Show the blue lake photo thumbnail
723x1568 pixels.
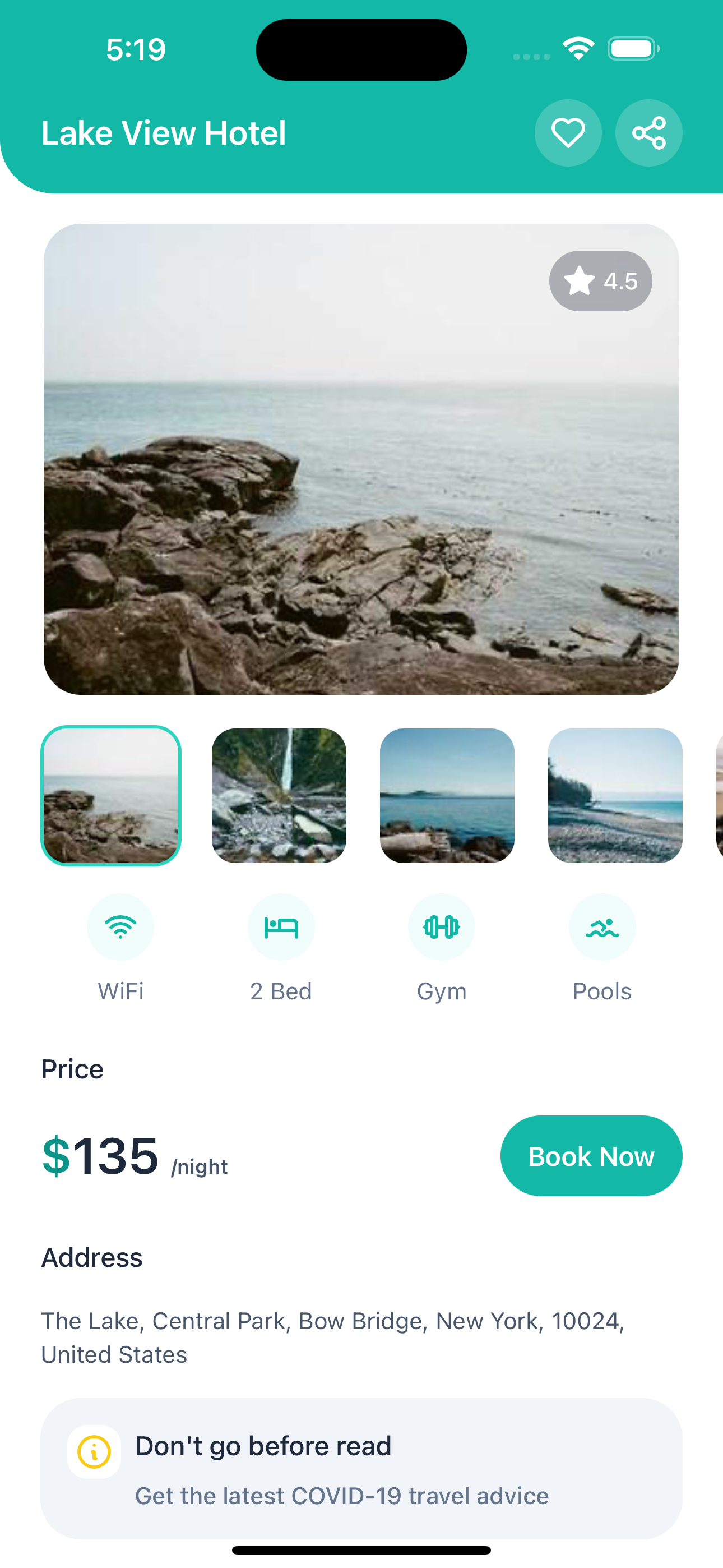[447, 795]
